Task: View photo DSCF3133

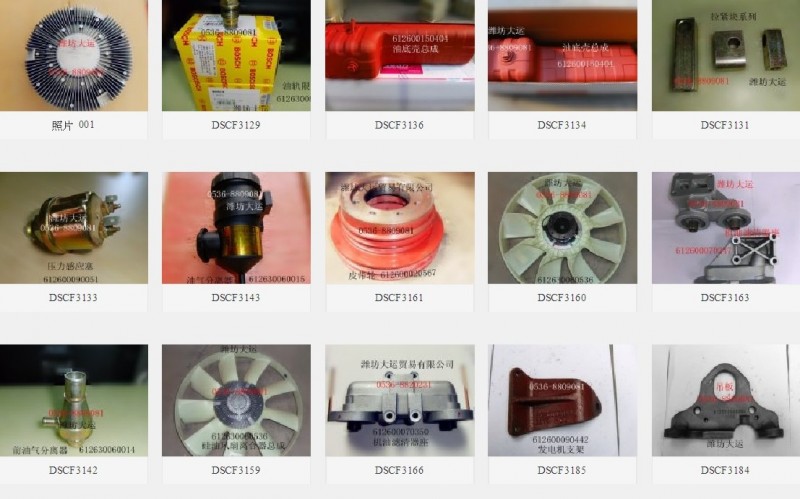Action: point(73,228)
